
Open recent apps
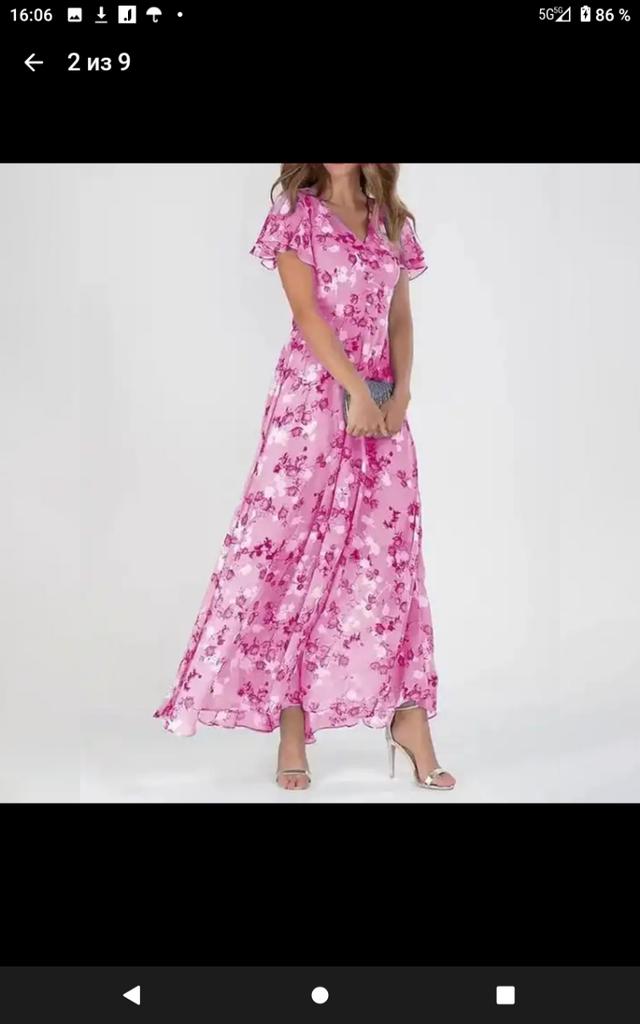pyautogui.click(x=505, y=995)
